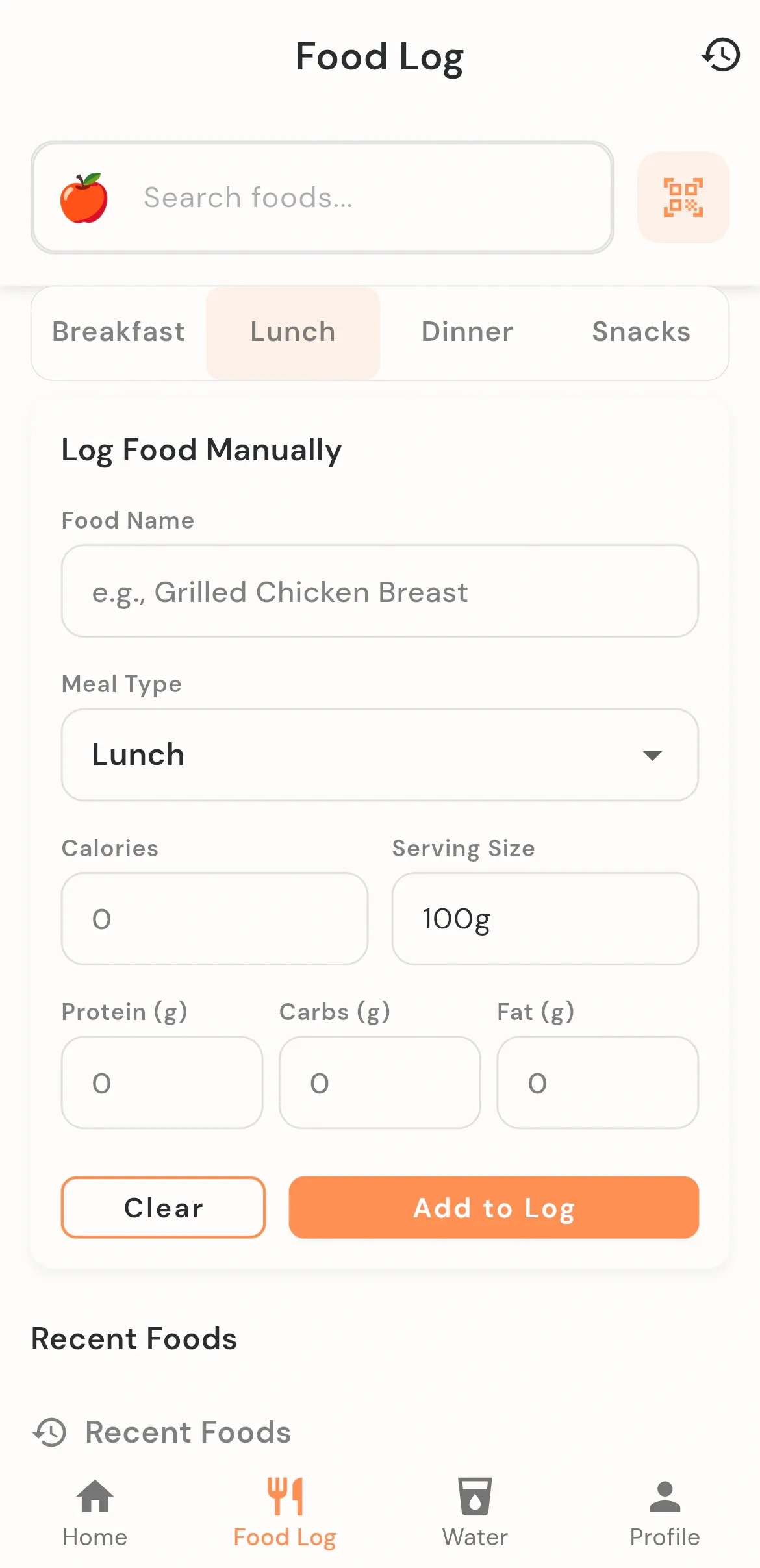Scan a barcode with the scanner icon
The width and height of the screenshot is (760, 1568).
click(x=683, y=197)
